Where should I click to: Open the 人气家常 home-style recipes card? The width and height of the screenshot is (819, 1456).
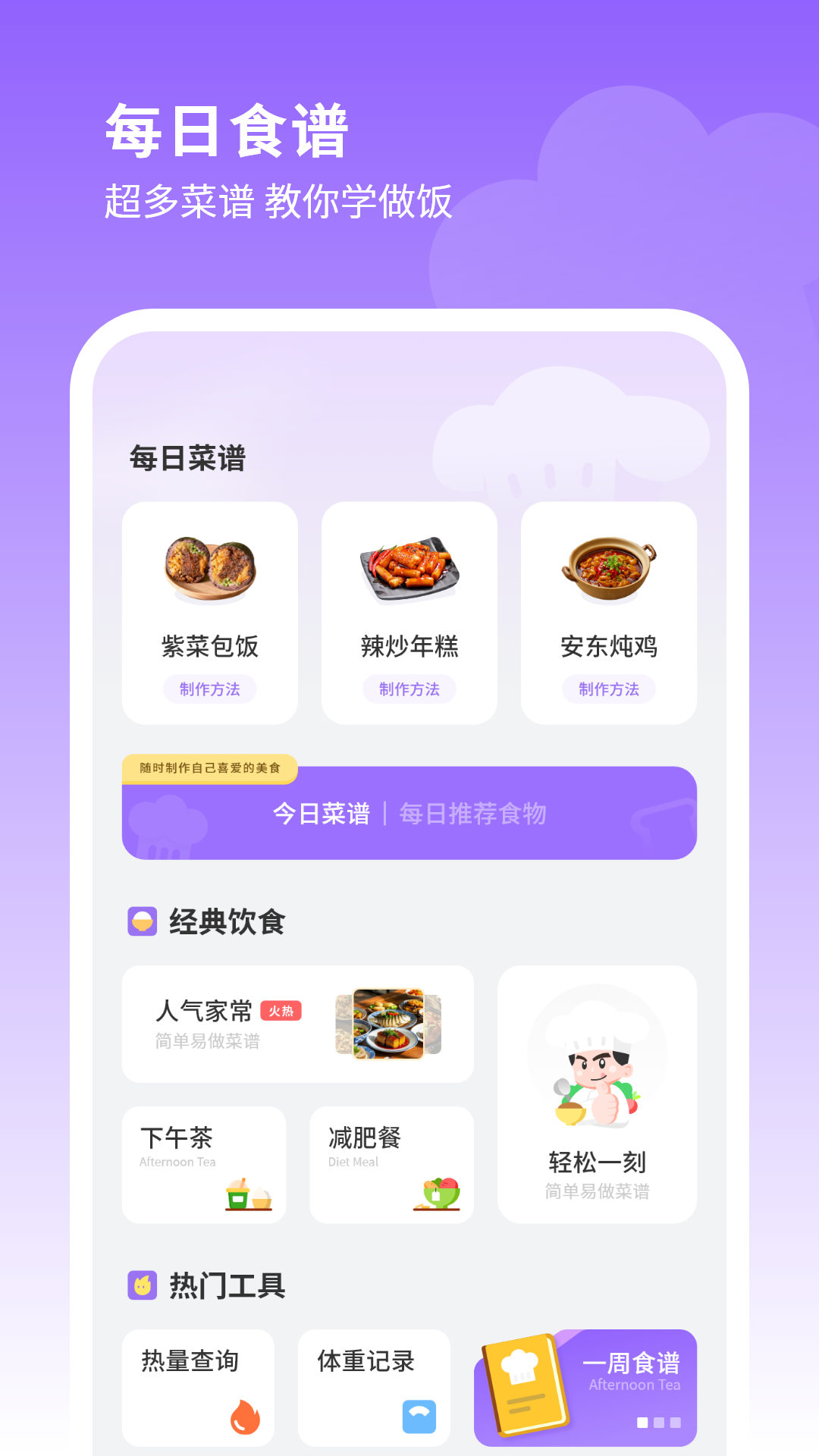[x=296, y=1024]
